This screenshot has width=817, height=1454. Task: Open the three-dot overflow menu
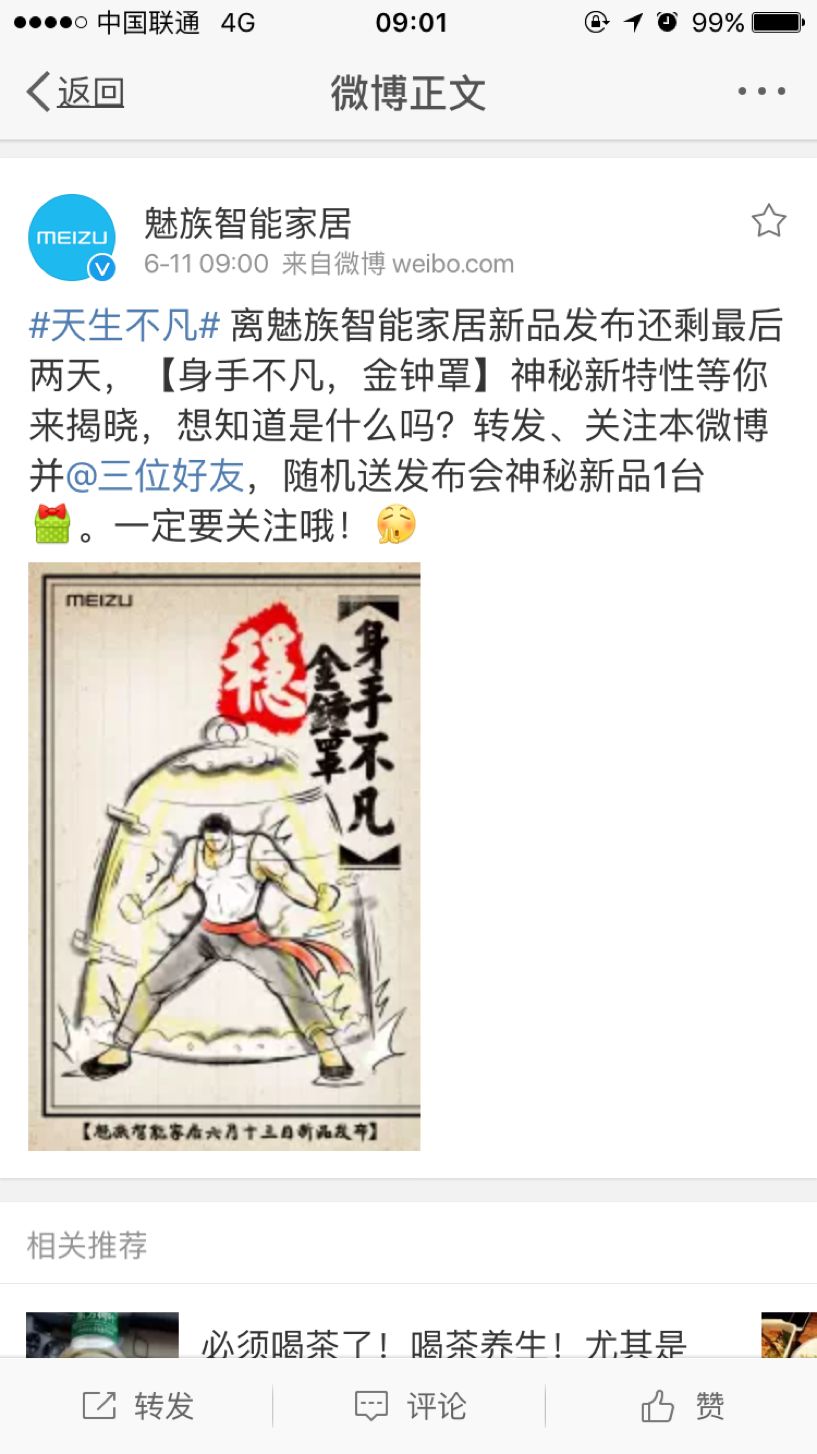(x=762, y=92)
